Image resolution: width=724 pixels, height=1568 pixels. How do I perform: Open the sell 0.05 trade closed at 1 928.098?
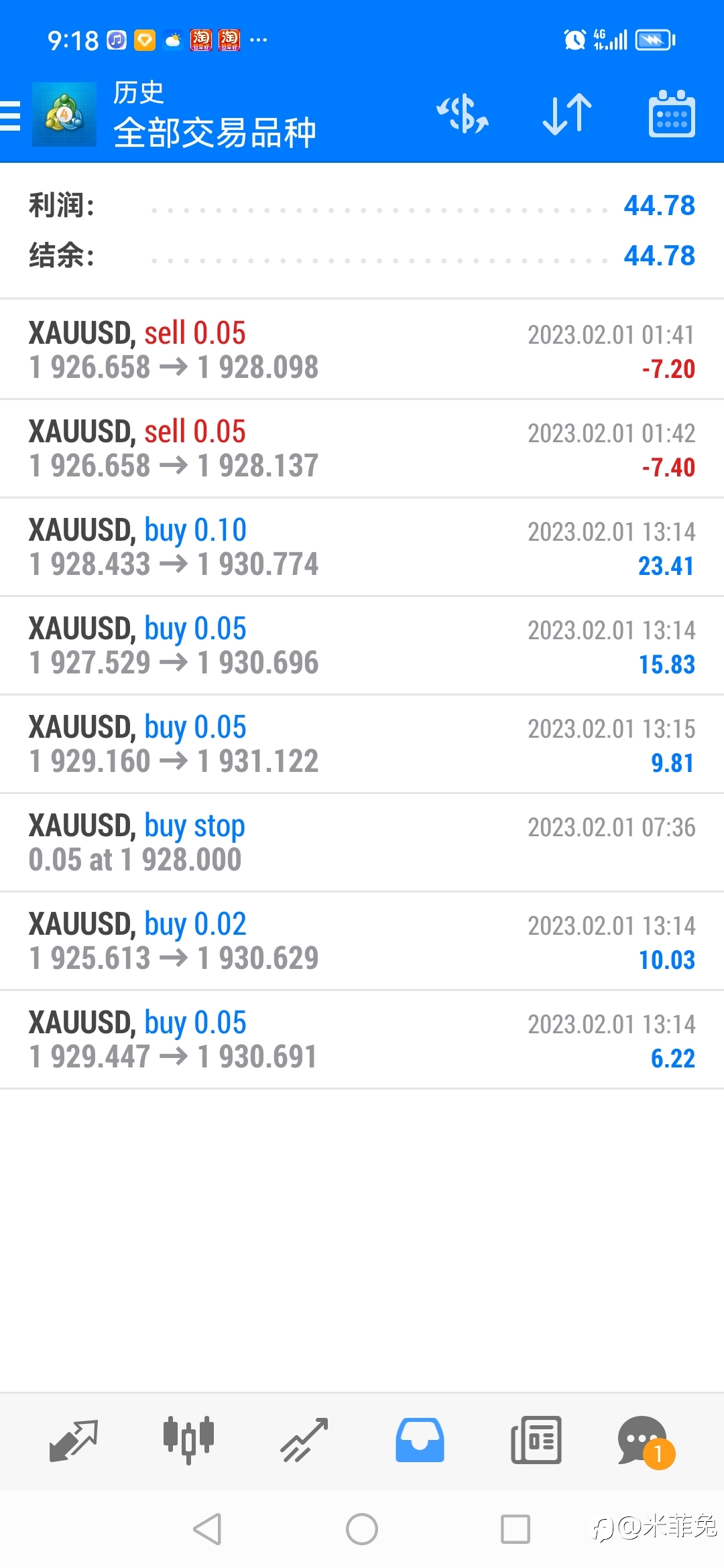(x=362, y=350)
